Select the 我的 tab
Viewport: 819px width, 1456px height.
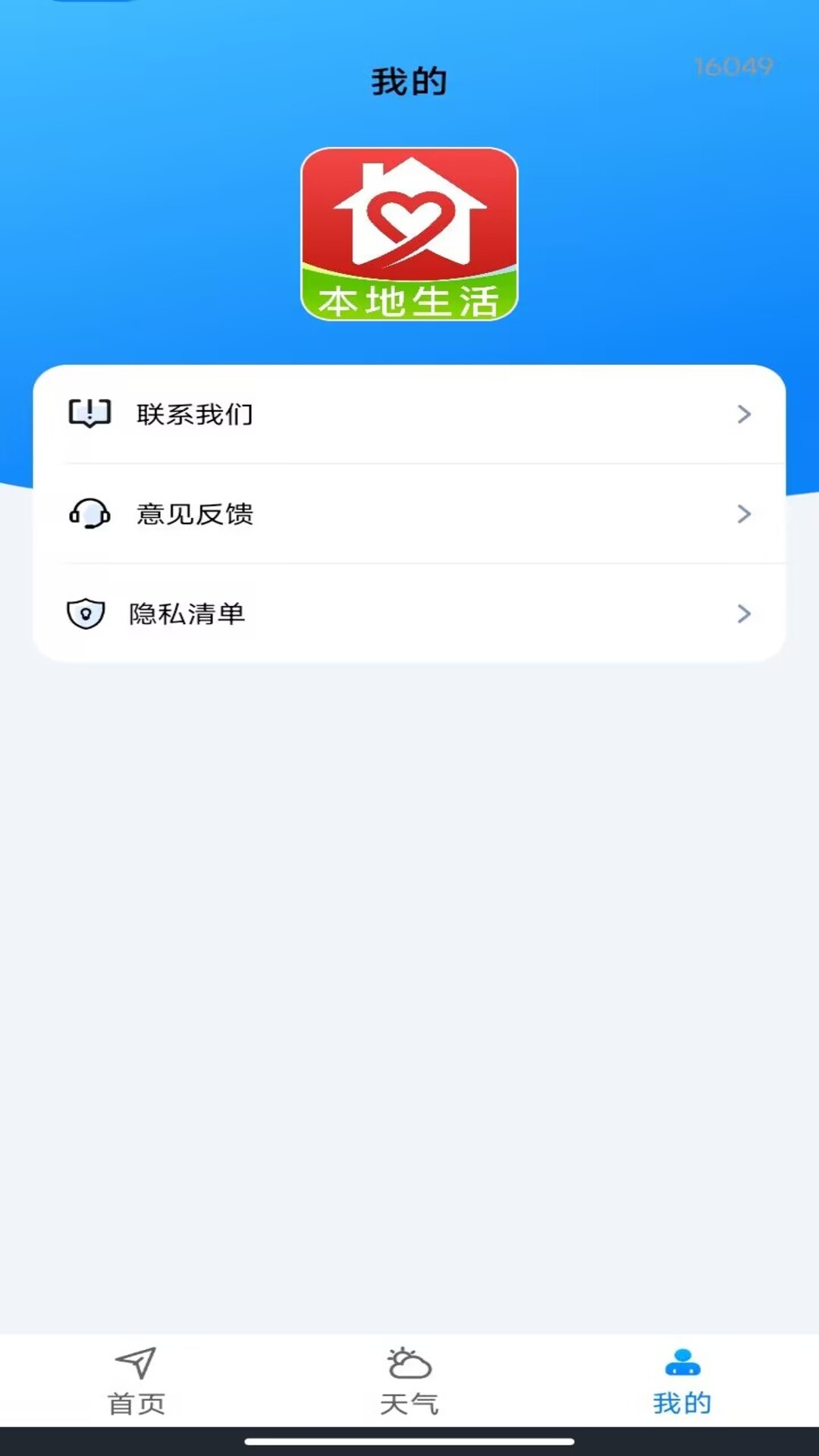click(682, 1403)
